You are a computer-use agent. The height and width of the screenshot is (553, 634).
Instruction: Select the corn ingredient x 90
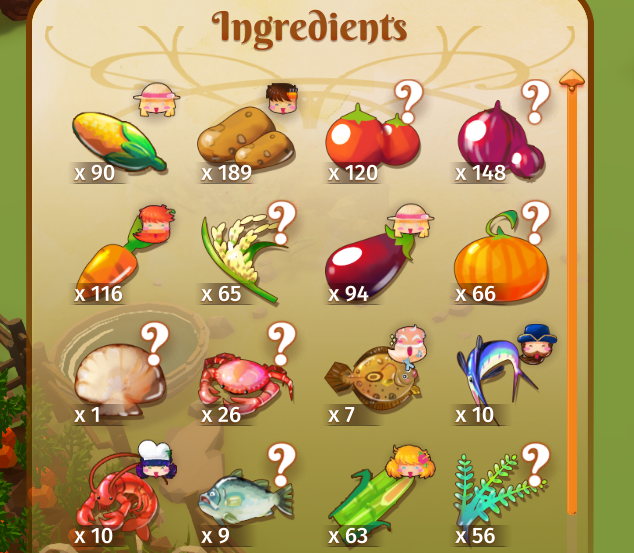click(x=118, y=139)
